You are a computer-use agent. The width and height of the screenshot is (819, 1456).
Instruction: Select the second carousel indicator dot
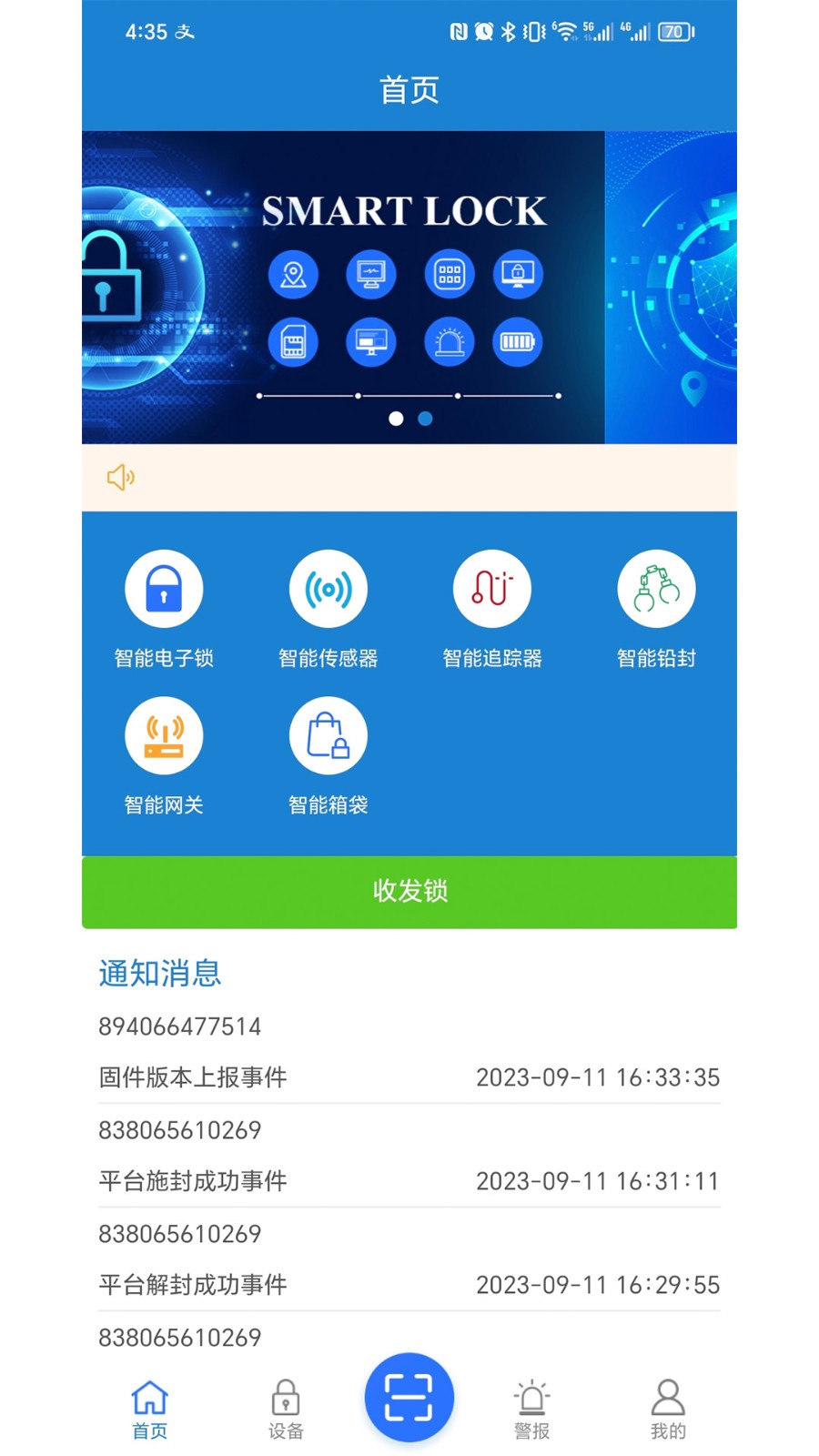point(424,419)
